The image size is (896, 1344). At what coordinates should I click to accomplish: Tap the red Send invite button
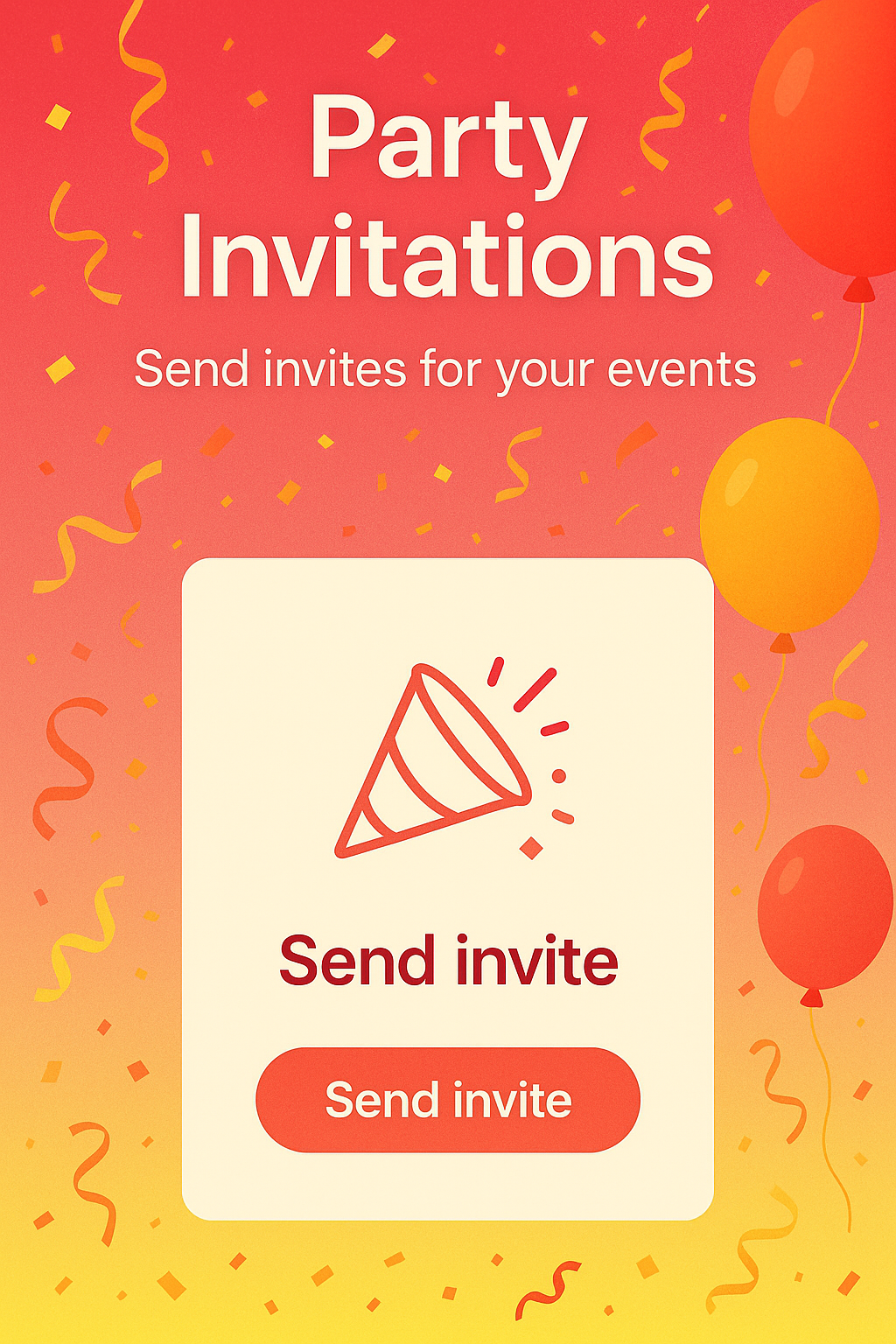click(x=448, y=1100)
